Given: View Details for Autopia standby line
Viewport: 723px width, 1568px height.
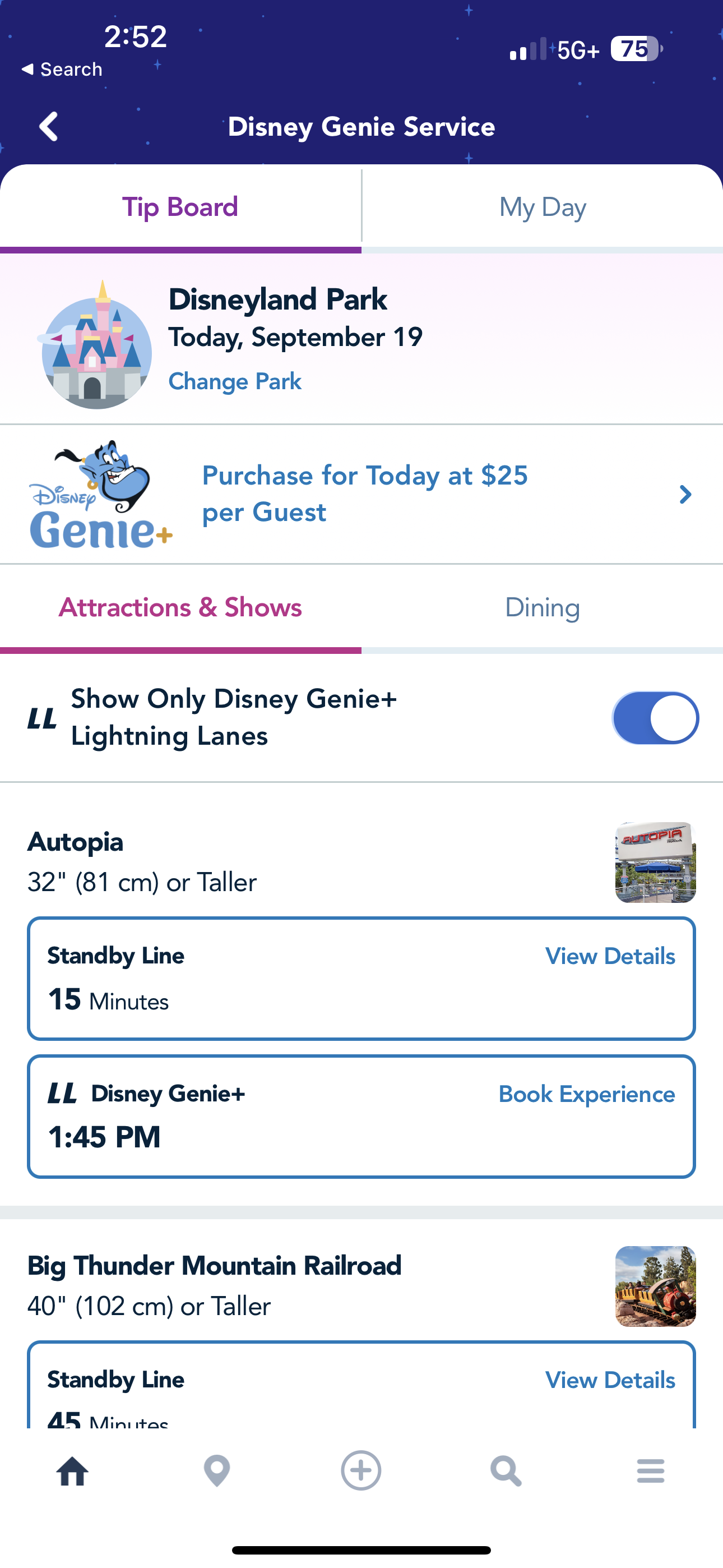Looking at the screenshot, I should pyautogui.click(x=610, y=956).
